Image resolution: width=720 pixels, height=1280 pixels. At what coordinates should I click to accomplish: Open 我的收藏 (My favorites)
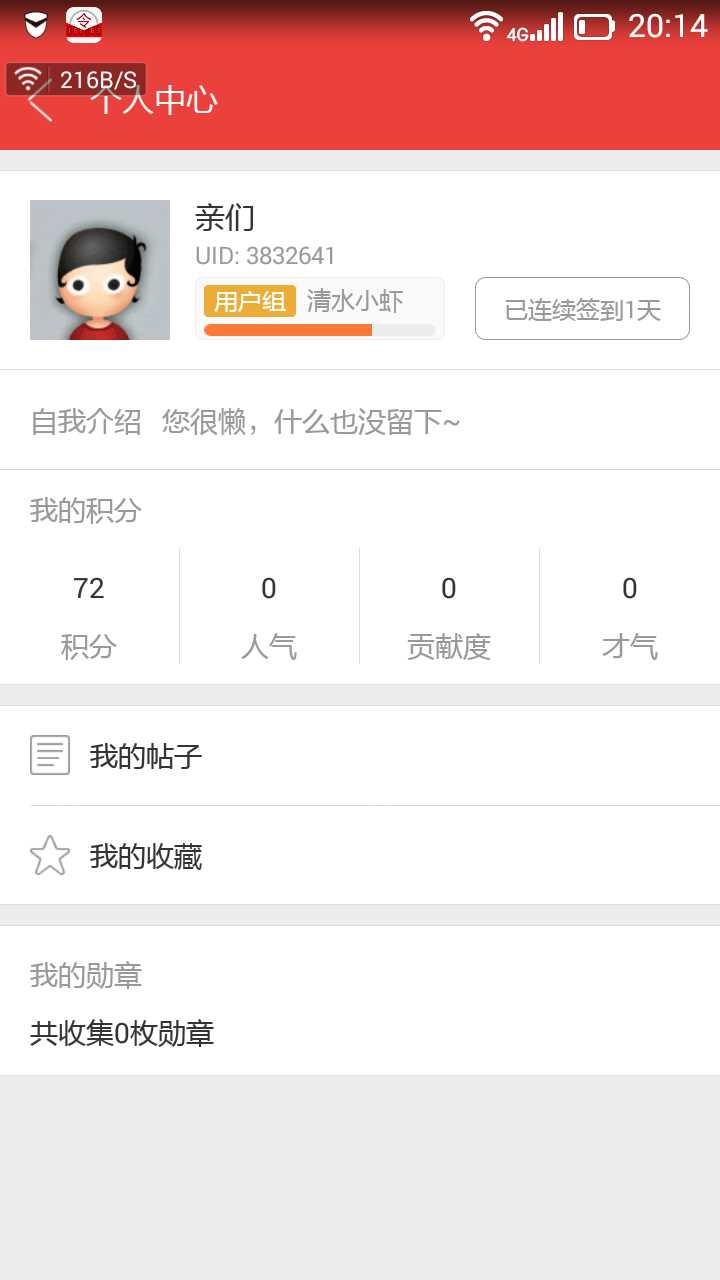coord(360,856)
